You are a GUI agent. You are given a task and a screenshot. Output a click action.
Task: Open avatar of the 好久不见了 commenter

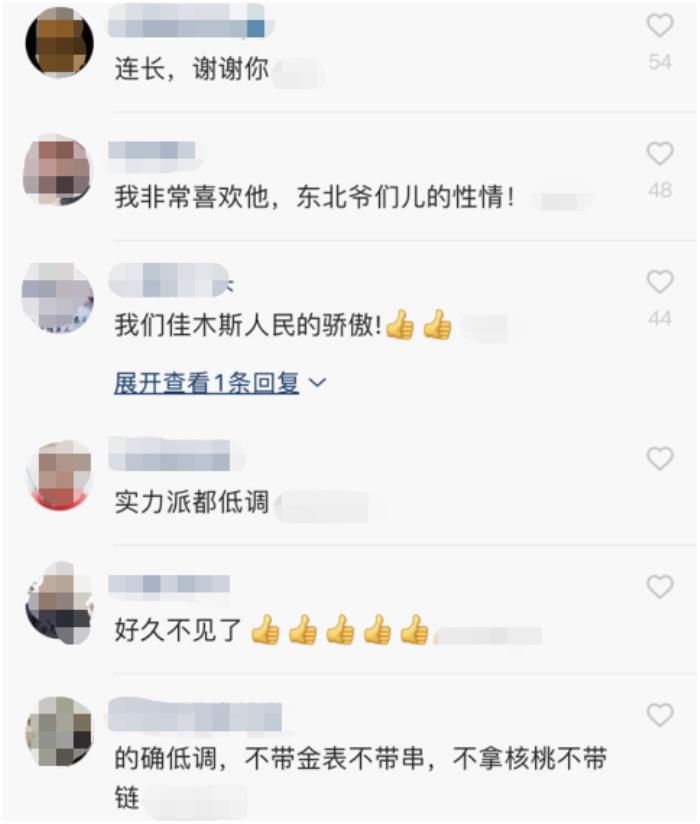tap(59, 603)
